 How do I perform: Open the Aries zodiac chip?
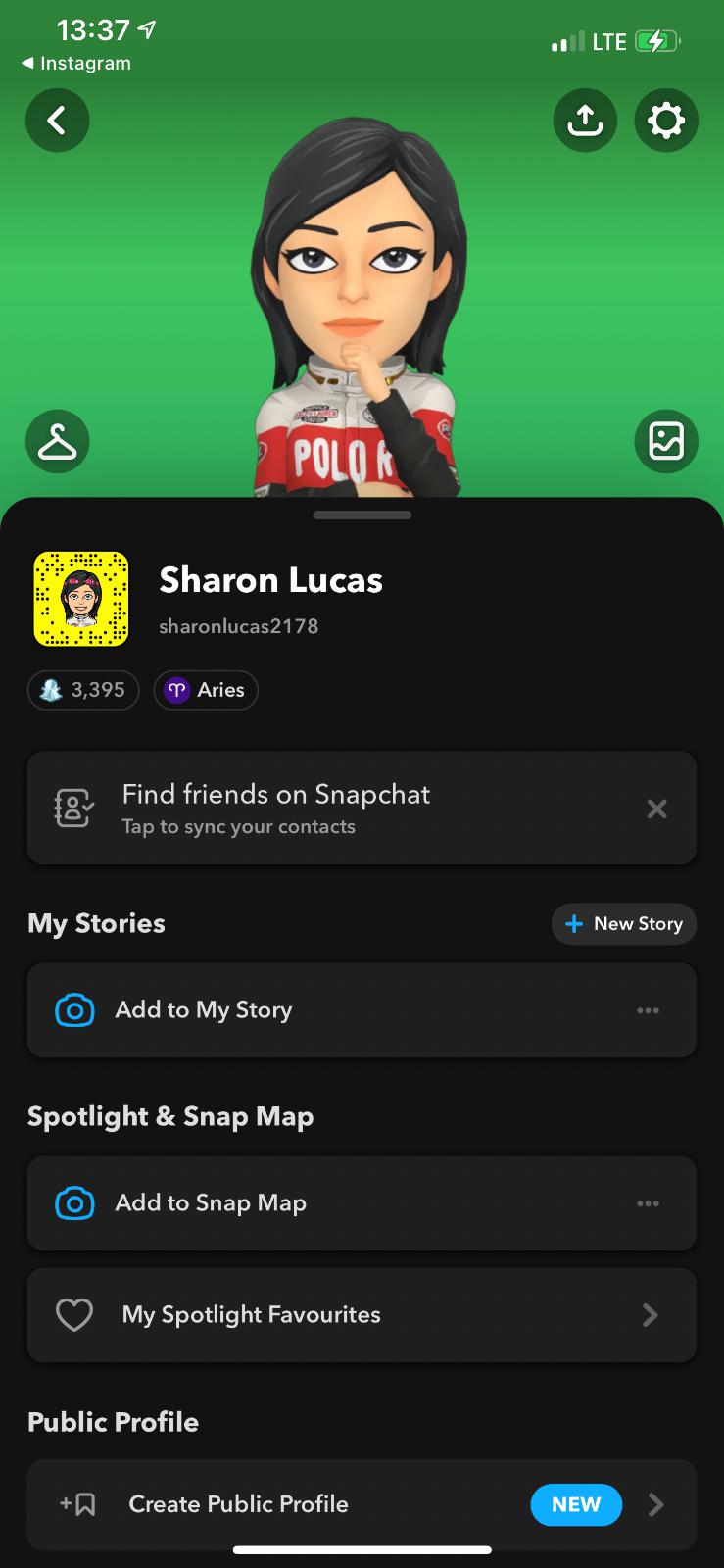[206, 690]
